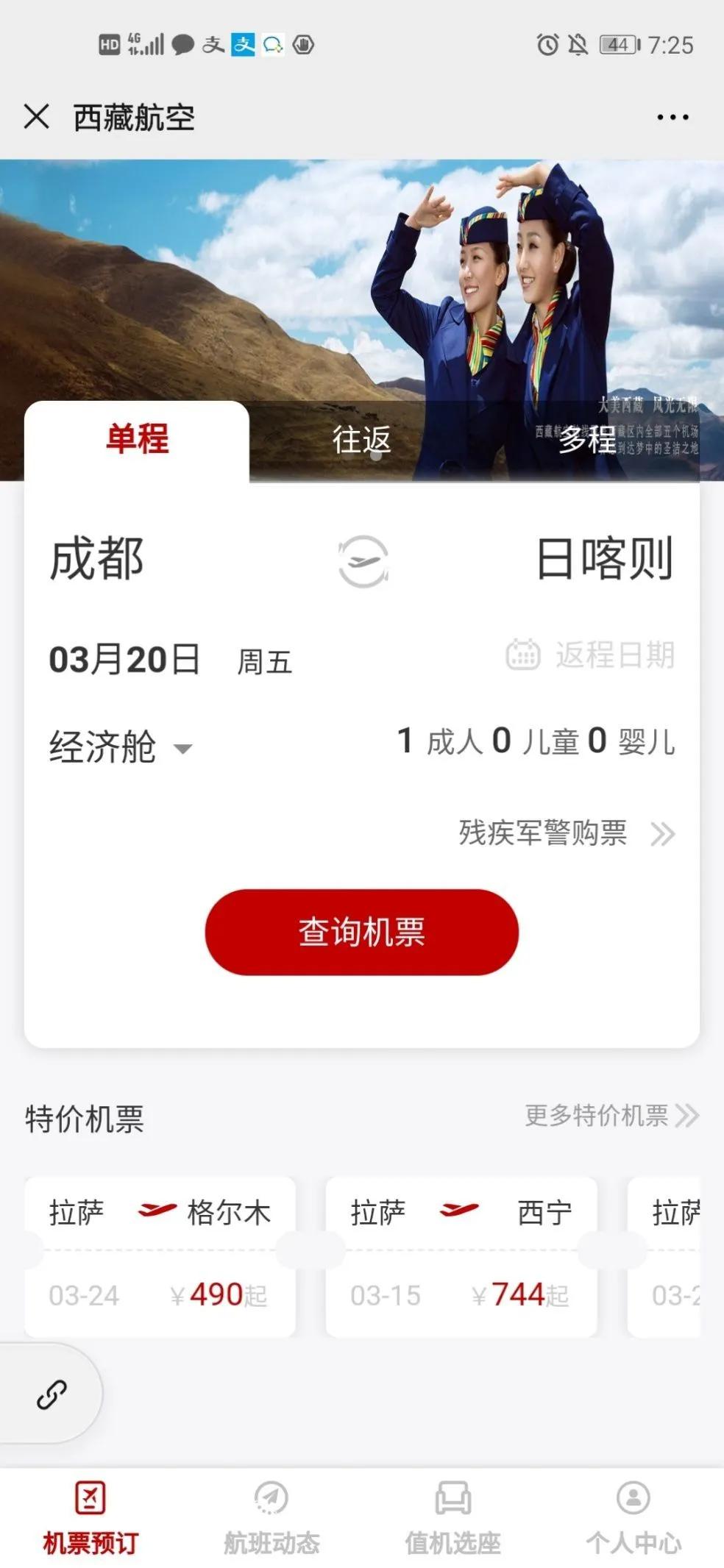724x1568 pixels.
Task: Tap the 查询机票 search flights button
Action: point(361,933)
